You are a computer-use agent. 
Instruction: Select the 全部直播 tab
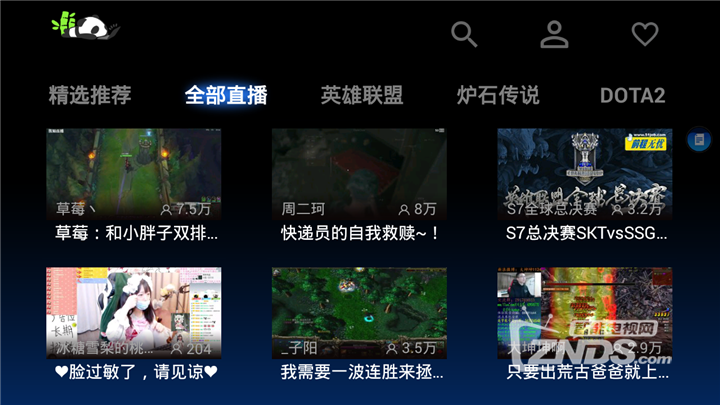(226, 96)
